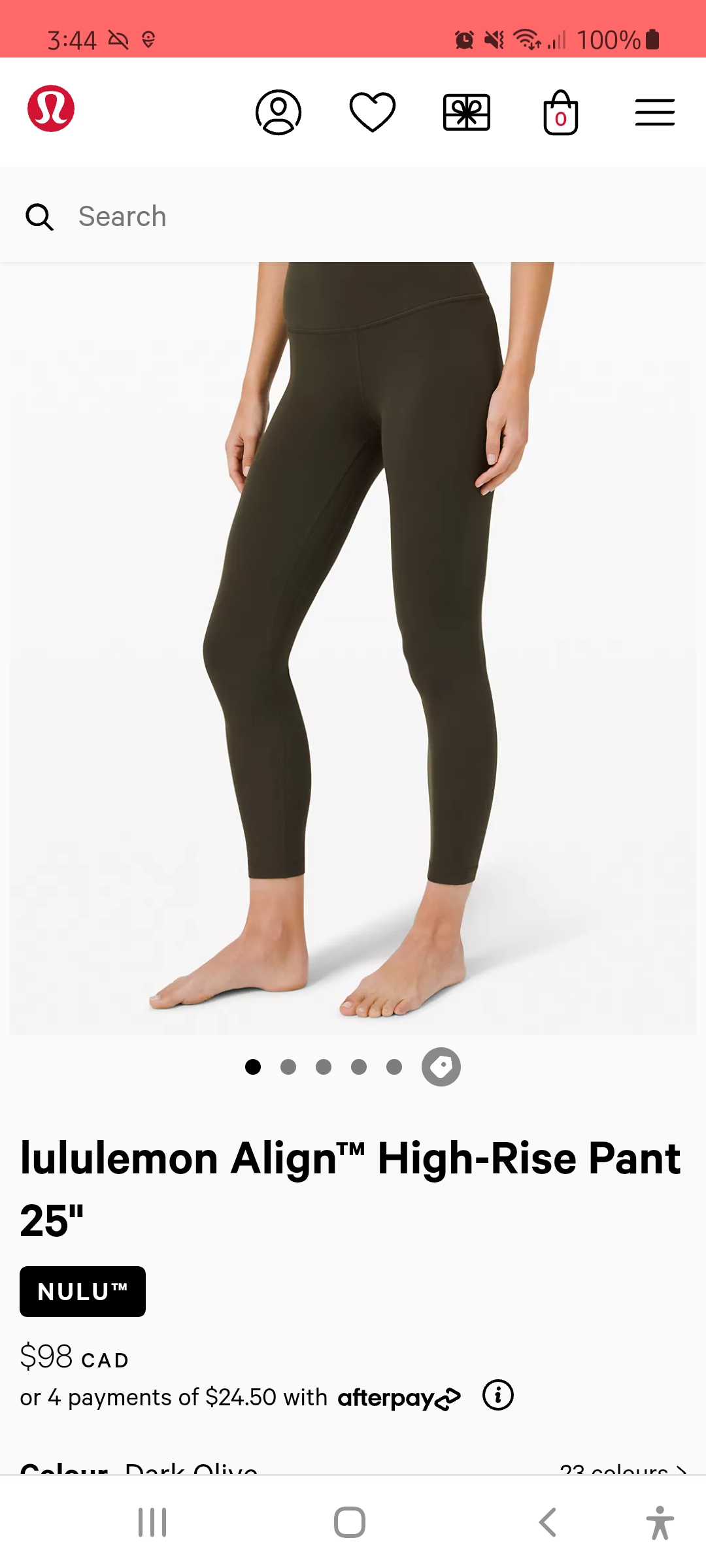Open Afterpay info icon
Image resolution: width=706 pixels, height=1568 pixels.
tap(498, 1396)
